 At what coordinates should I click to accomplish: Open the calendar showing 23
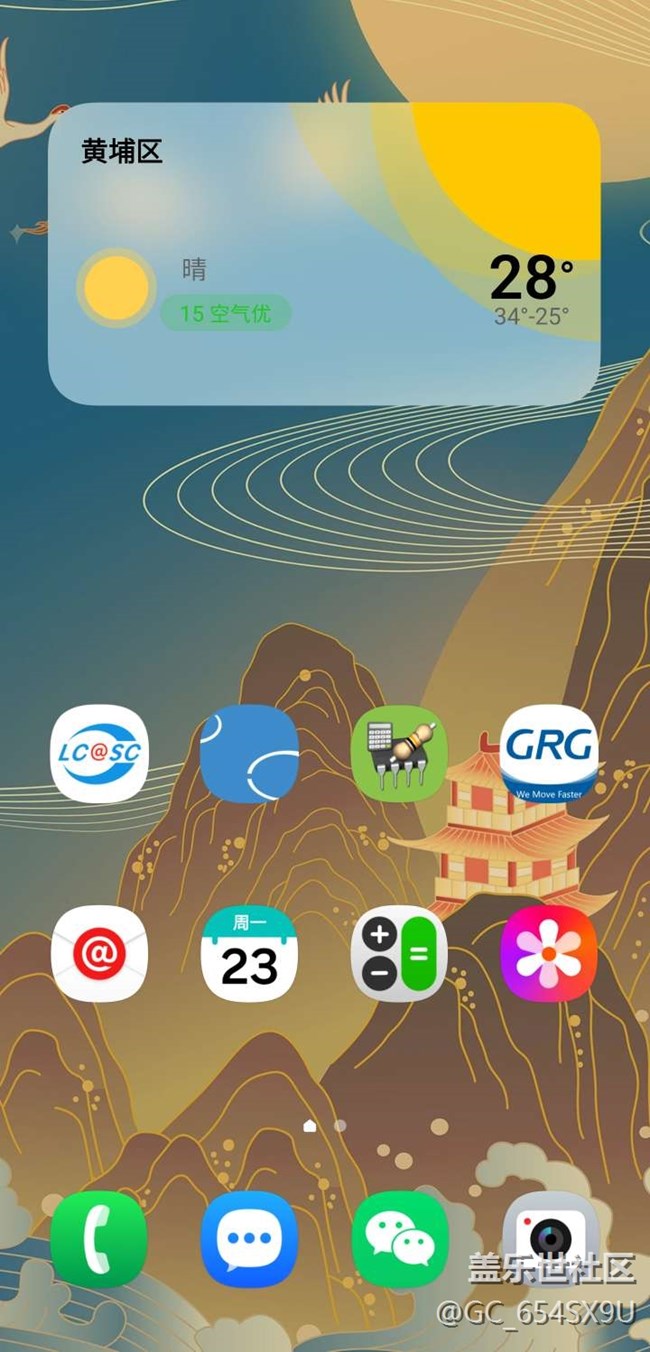249,953
